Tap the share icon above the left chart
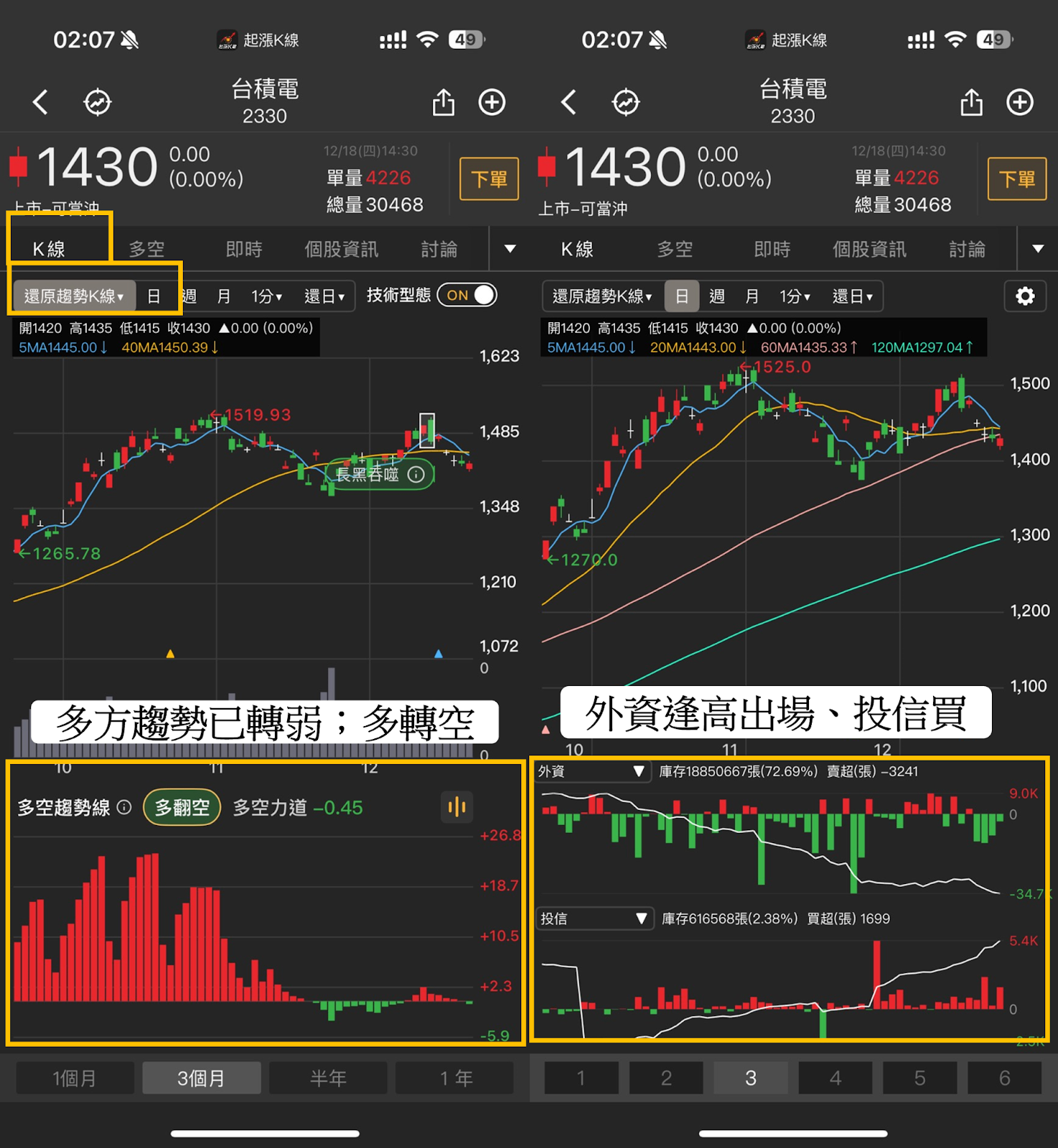The height and width of the screenshot is (1148, 1058). tap(444, 102)
